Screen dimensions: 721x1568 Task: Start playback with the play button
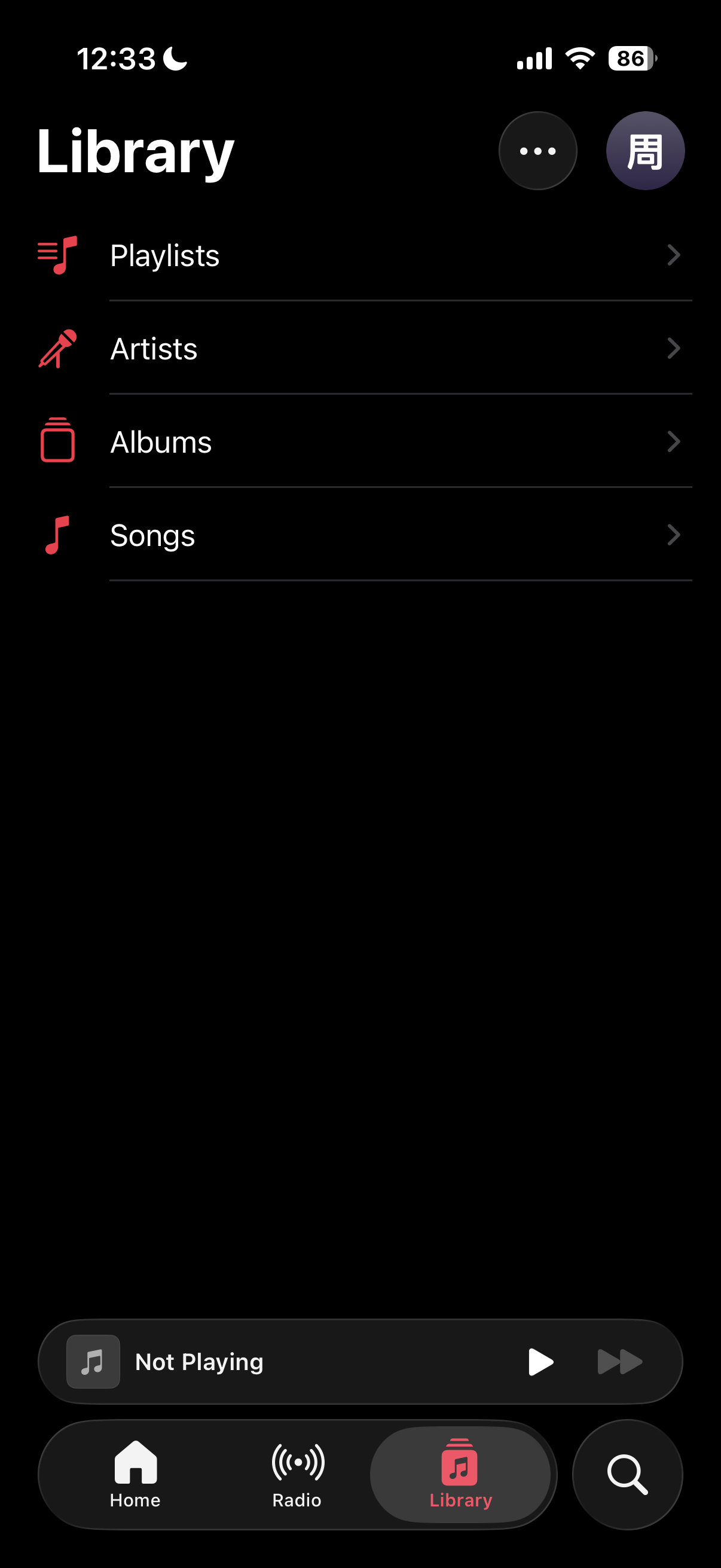click(540, 1362)
